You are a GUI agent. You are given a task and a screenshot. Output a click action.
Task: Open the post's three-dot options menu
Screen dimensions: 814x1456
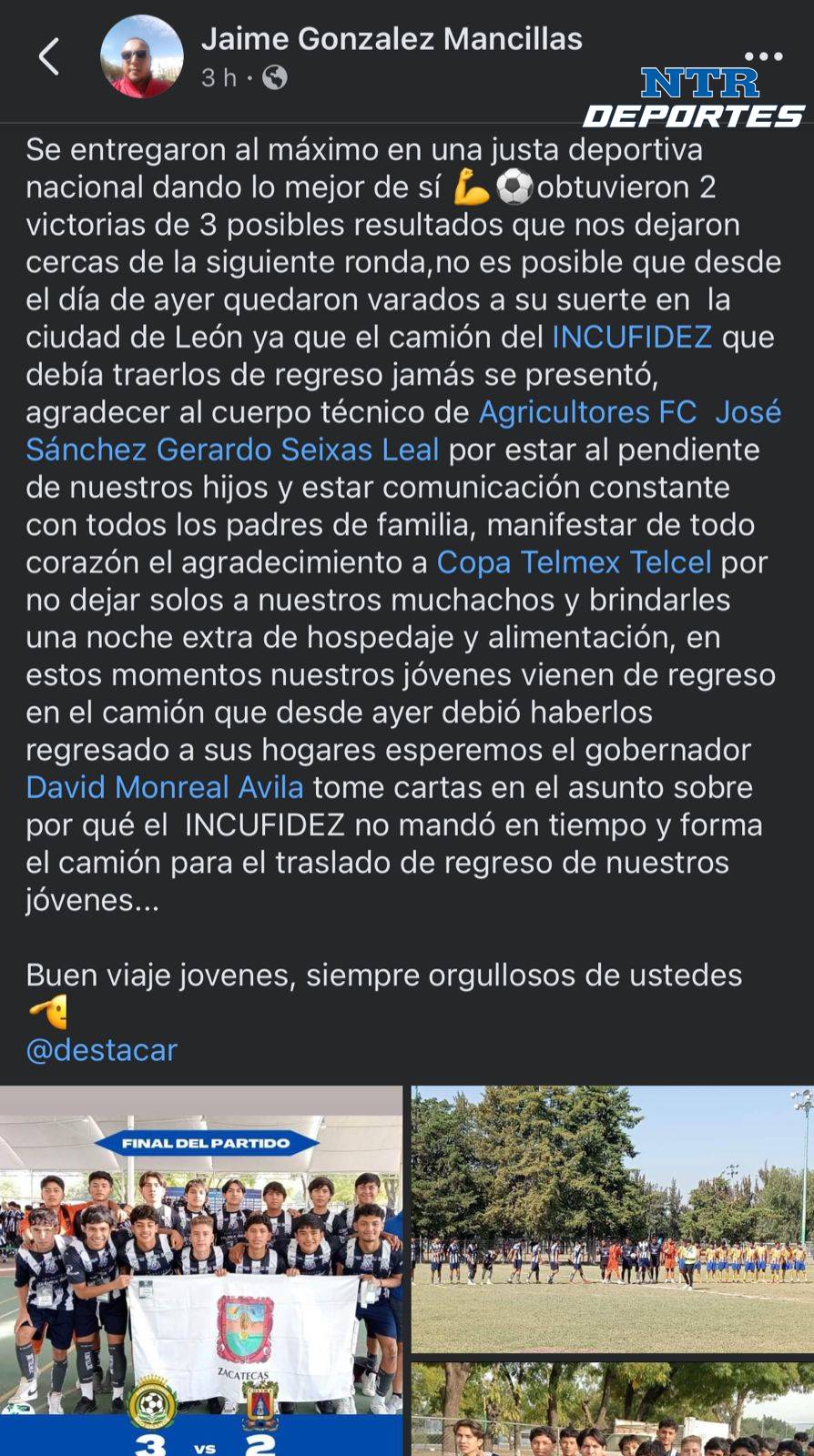763,56
